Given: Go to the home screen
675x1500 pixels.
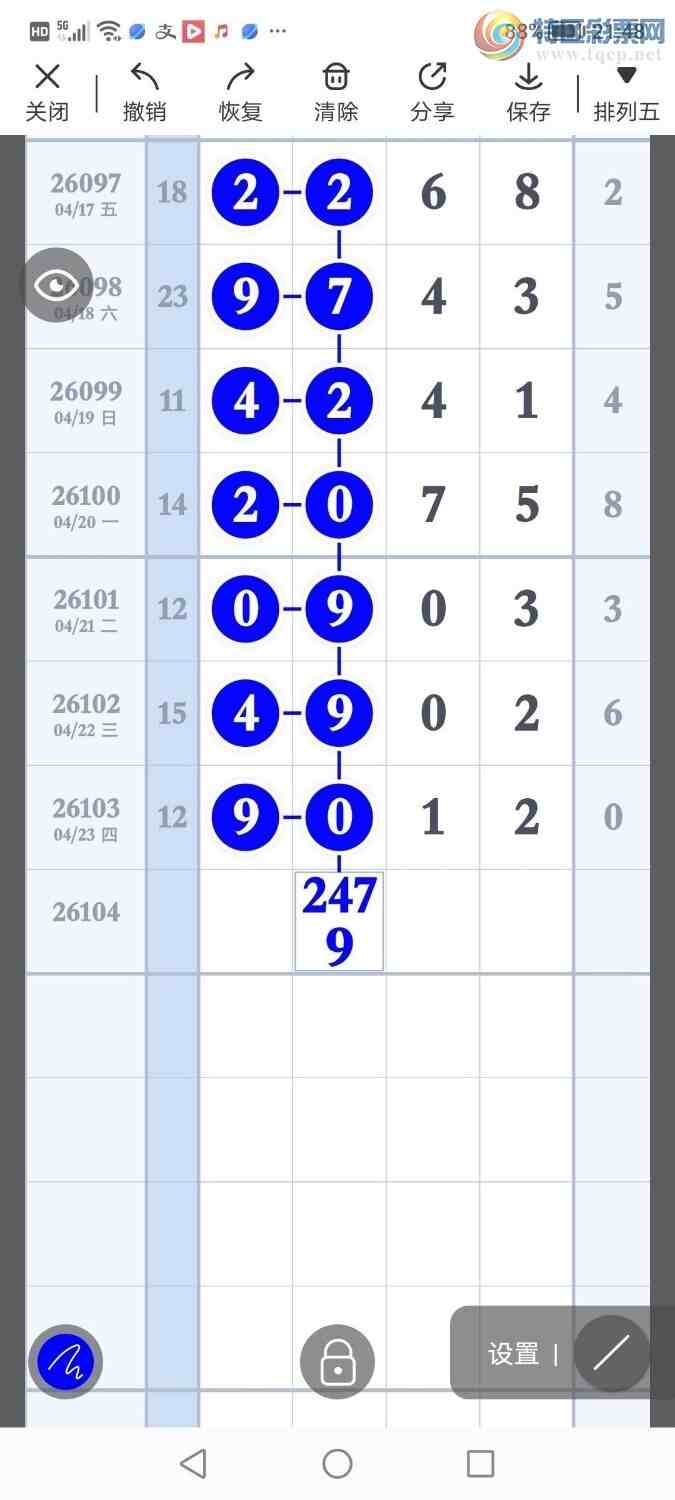Looking at the screenshot, I should coord(337,1464).
